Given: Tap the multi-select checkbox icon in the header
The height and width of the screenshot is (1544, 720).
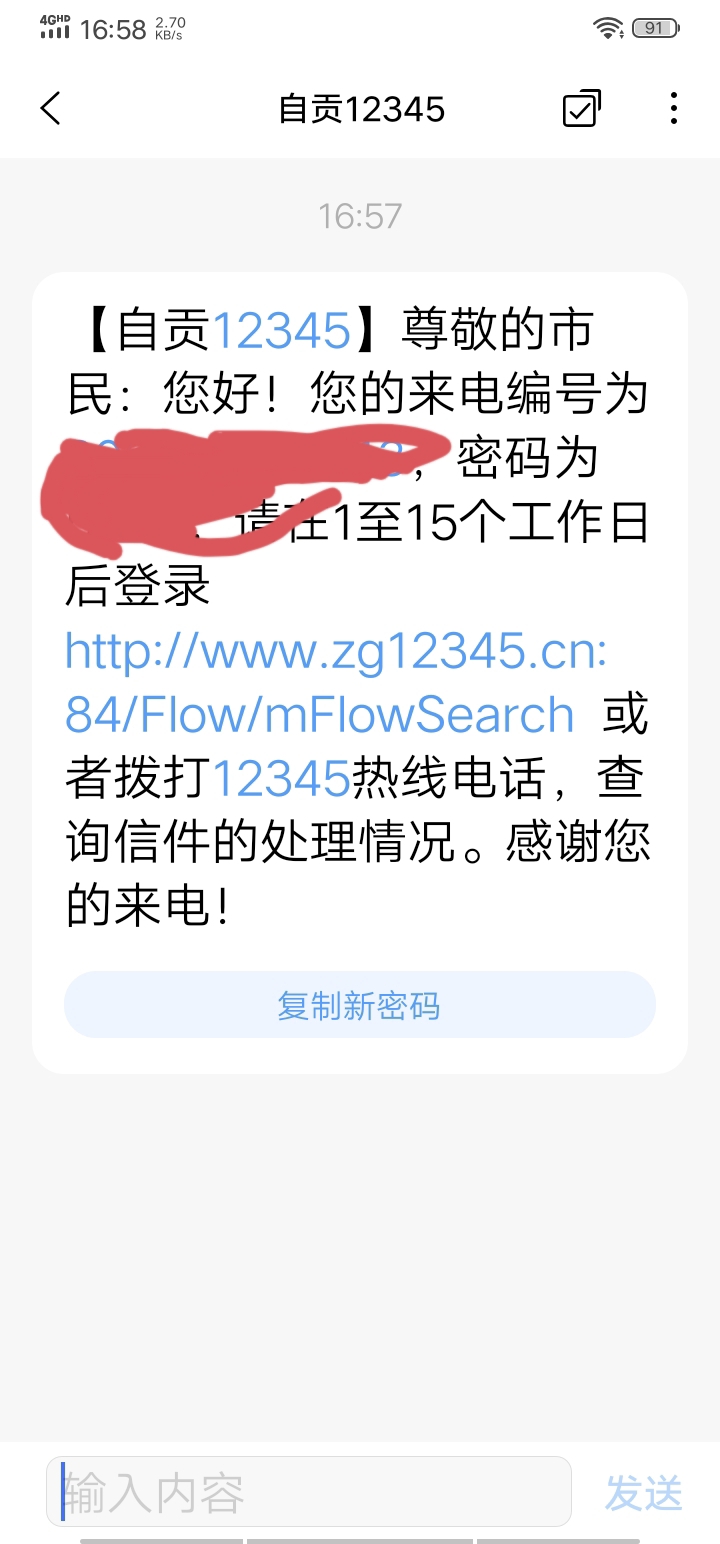Looking at the screenshot, I should (581, 108).
